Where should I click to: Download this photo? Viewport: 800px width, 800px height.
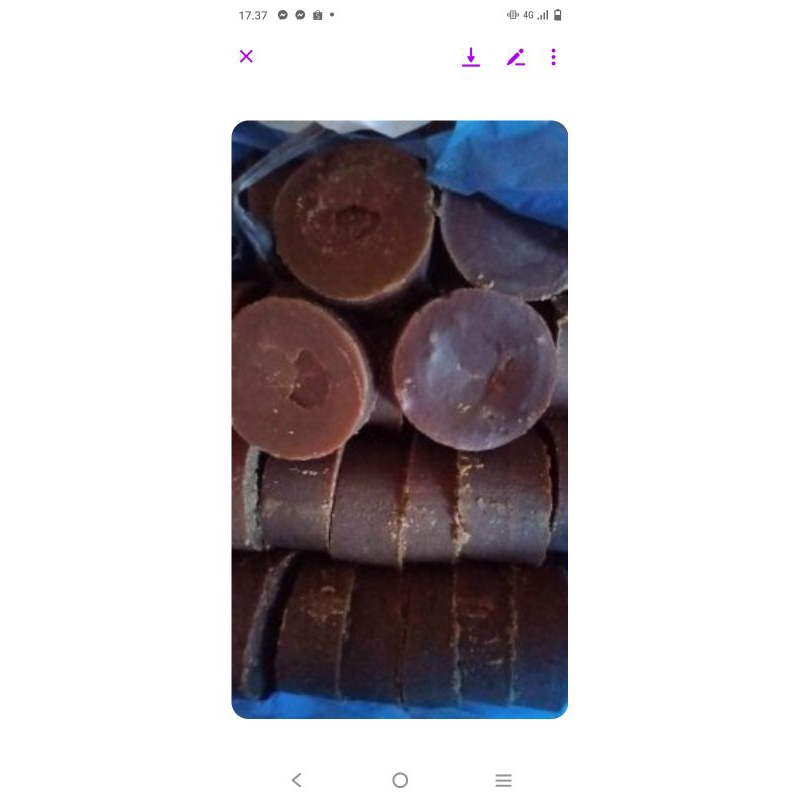pyautogui.click(x=471, y=57)
